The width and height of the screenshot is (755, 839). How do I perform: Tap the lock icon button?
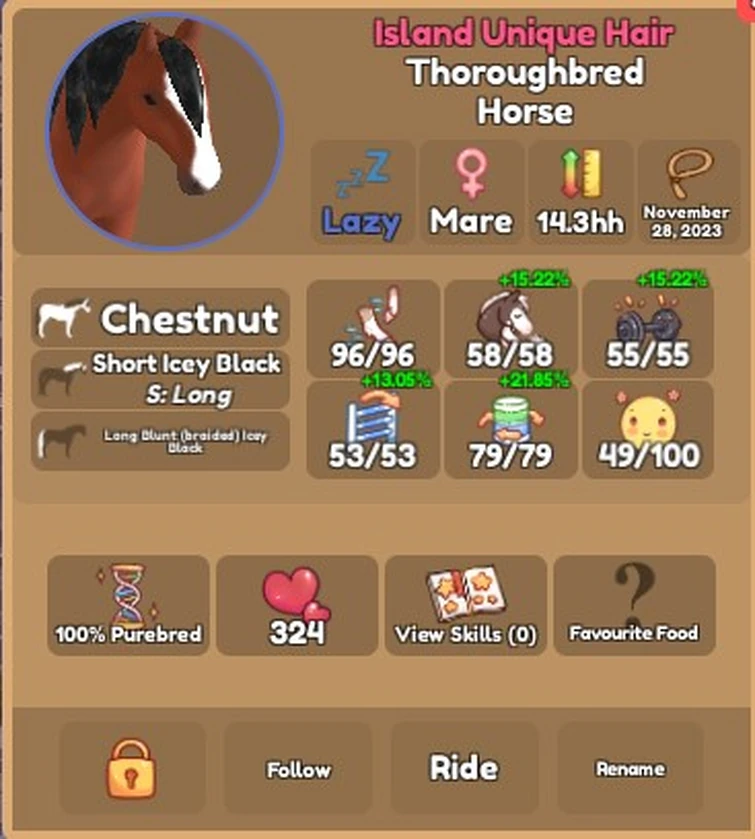coord(132,768)
